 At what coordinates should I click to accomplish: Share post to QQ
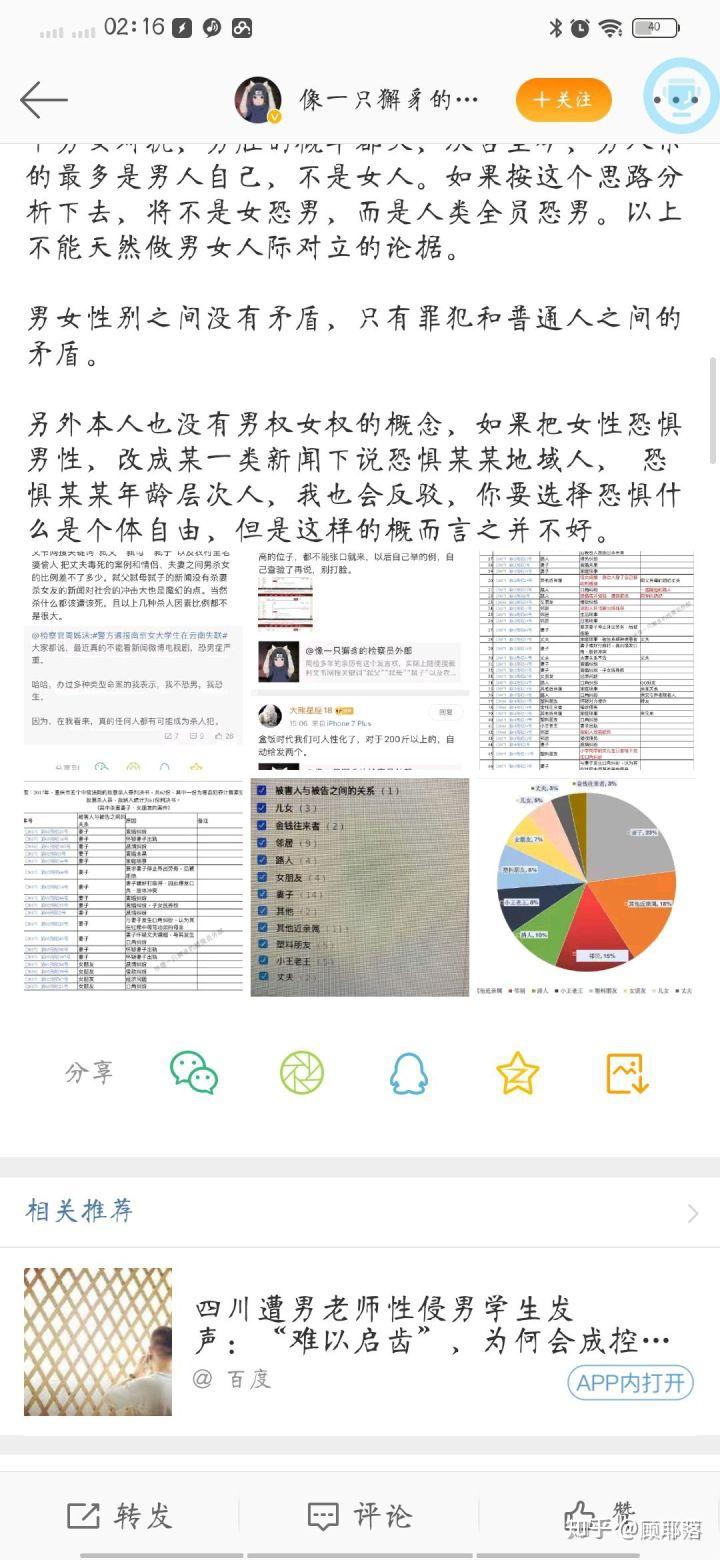pyautogui.click(x=409, y=1073)
